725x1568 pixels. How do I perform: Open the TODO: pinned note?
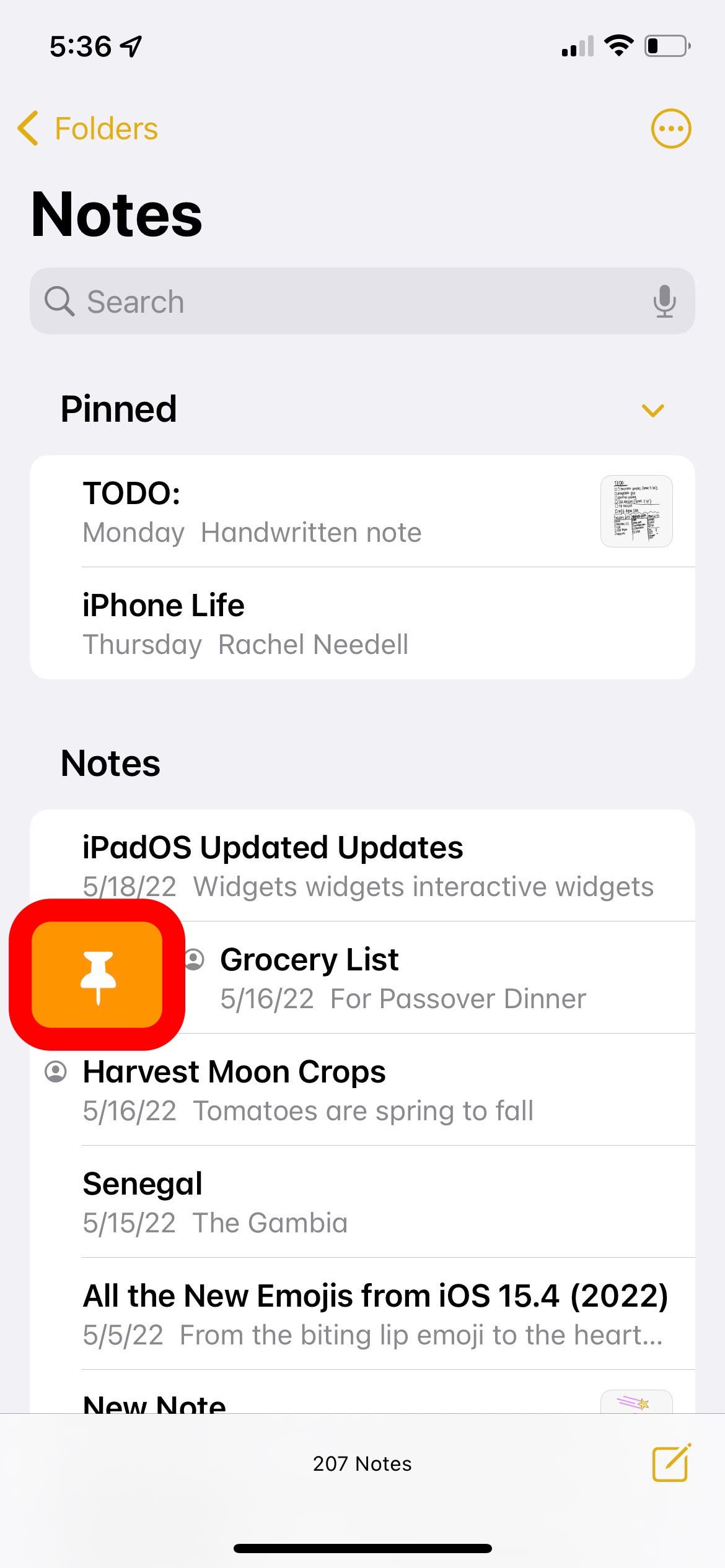tap(335, 512)
